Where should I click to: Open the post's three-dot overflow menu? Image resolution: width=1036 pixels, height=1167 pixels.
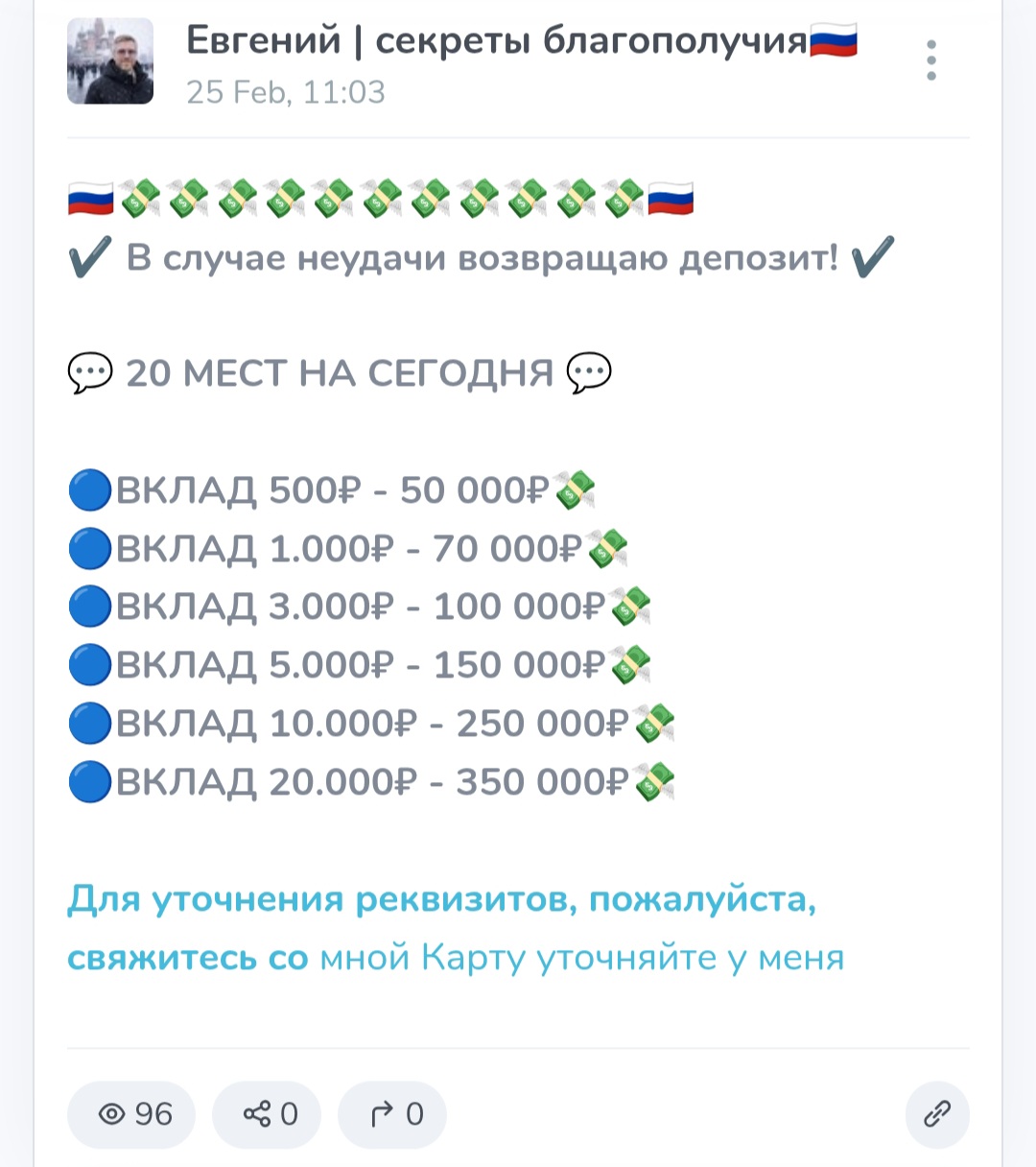coord(930,60)
